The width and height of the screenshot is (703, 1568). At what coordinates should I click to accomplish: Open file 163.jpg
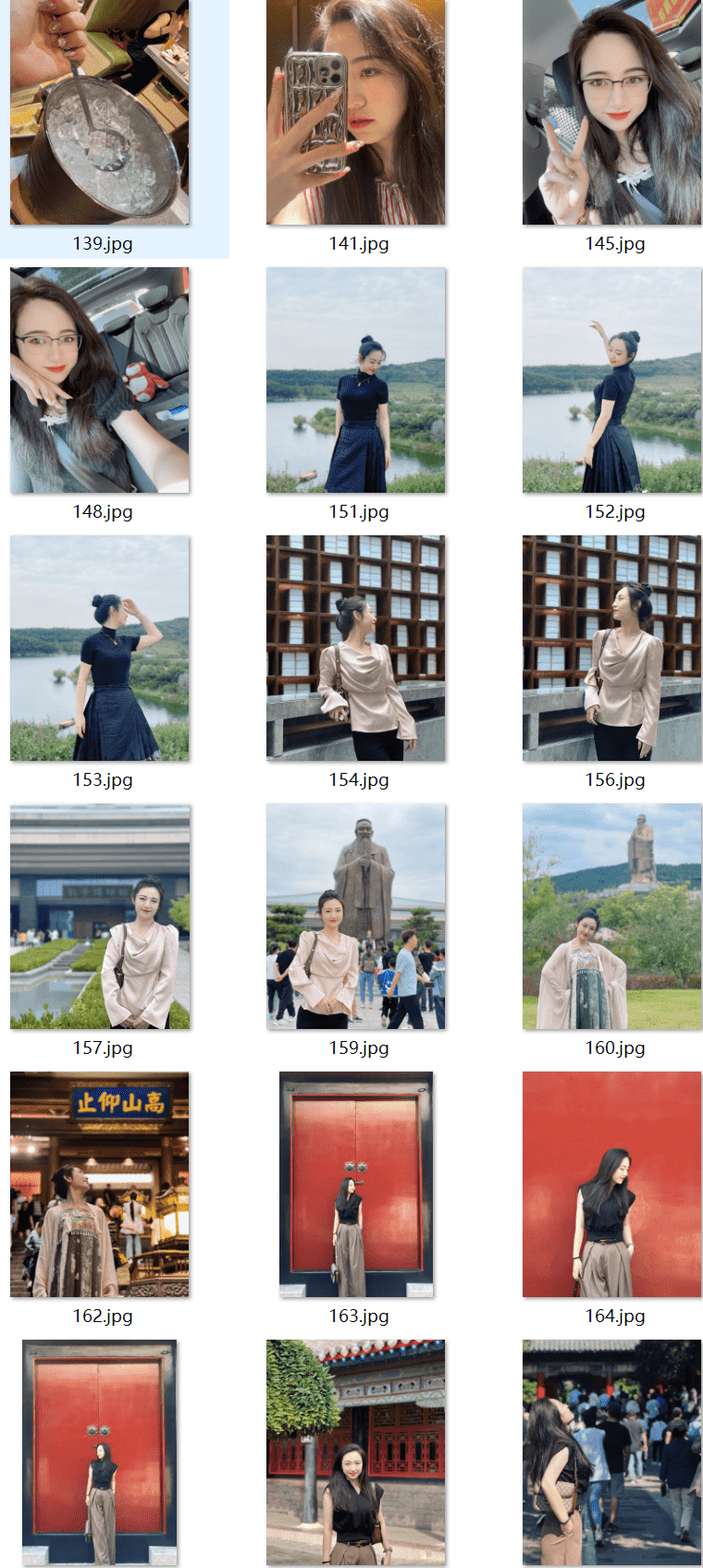click(x=356, y=1184)
